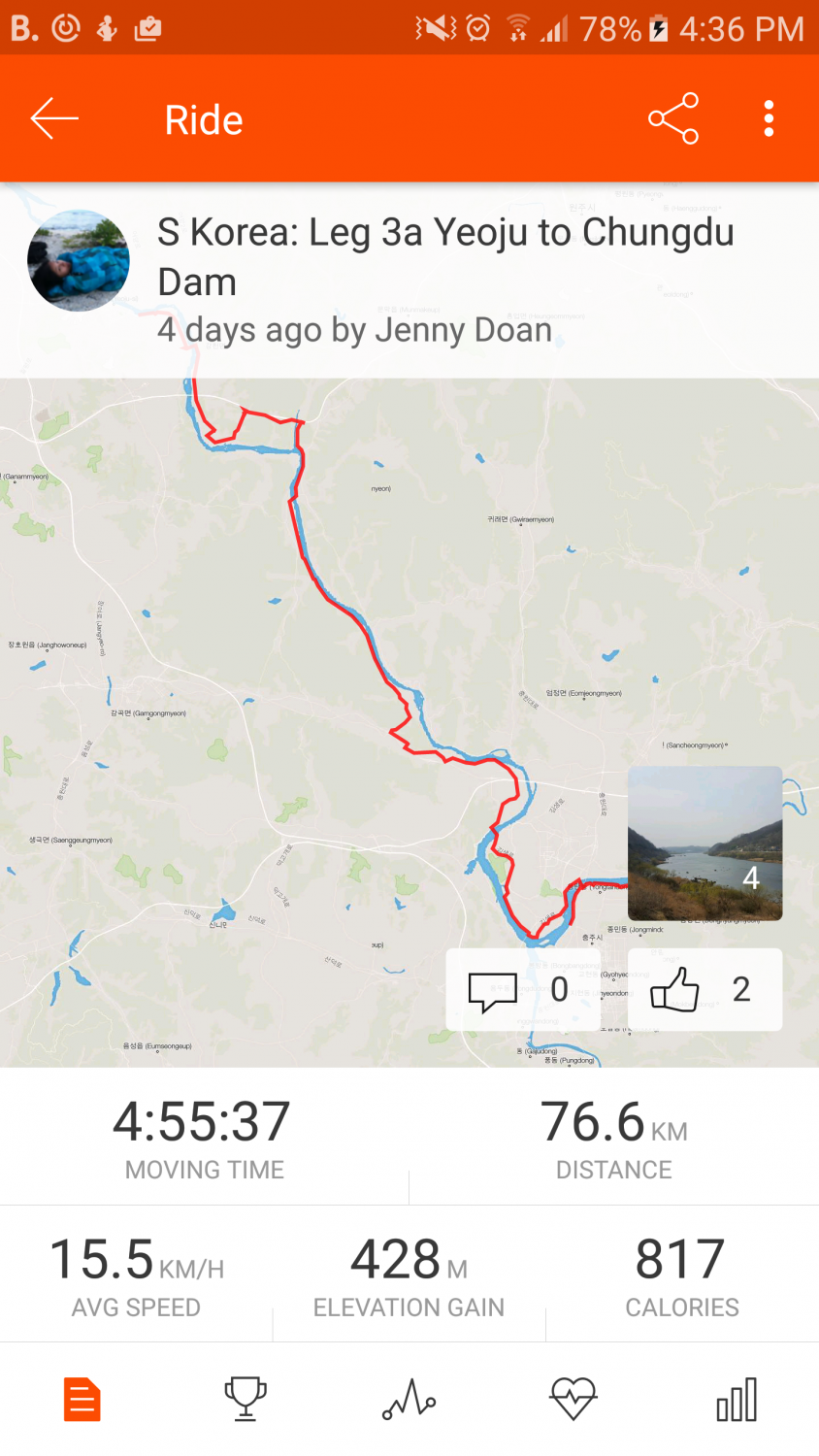This screenshot has width=819, height=1456.
Task: Give kudos with the thumbs up button
Action: coord(704,989)
